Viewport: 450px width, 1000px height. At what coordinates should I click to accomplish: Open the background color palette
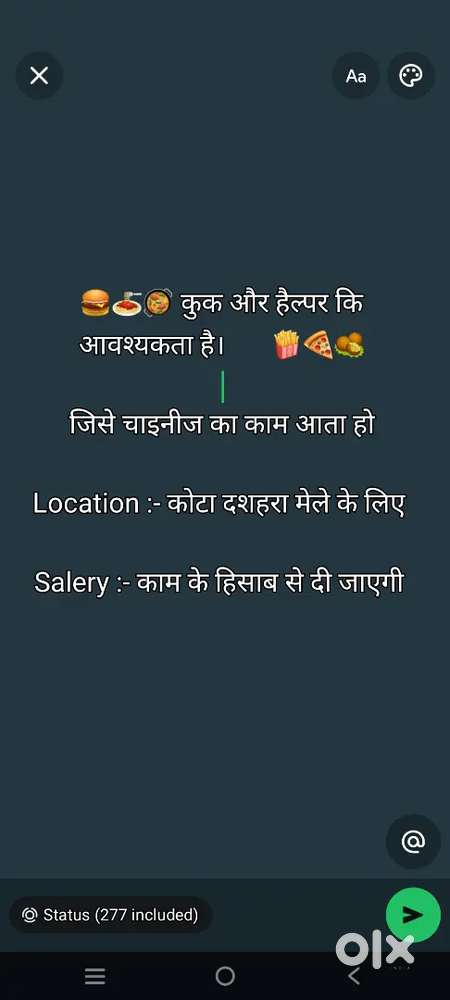pos(411,76)
